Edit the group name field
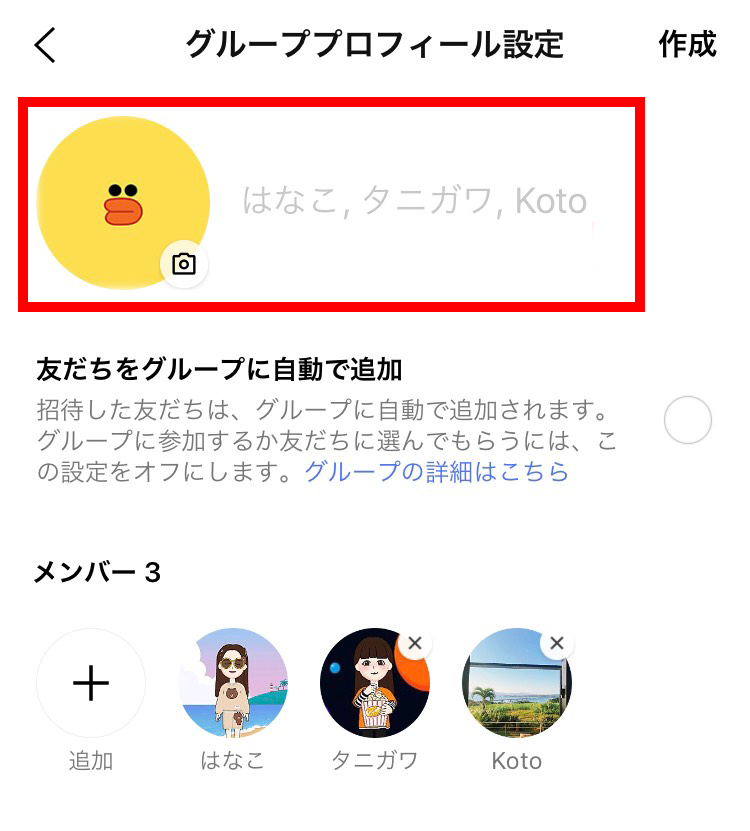750x831 pixels. [x=414, y=201]
